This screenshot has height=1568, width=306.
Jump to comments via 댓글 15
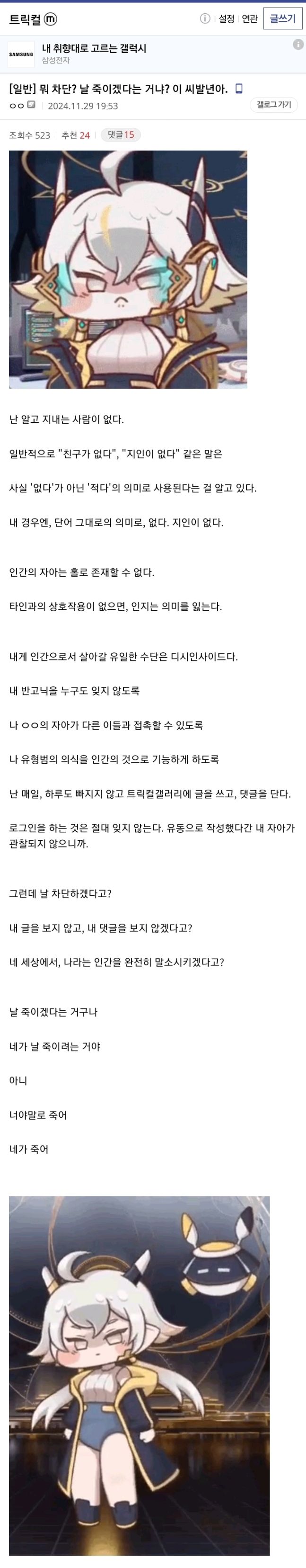121,134
